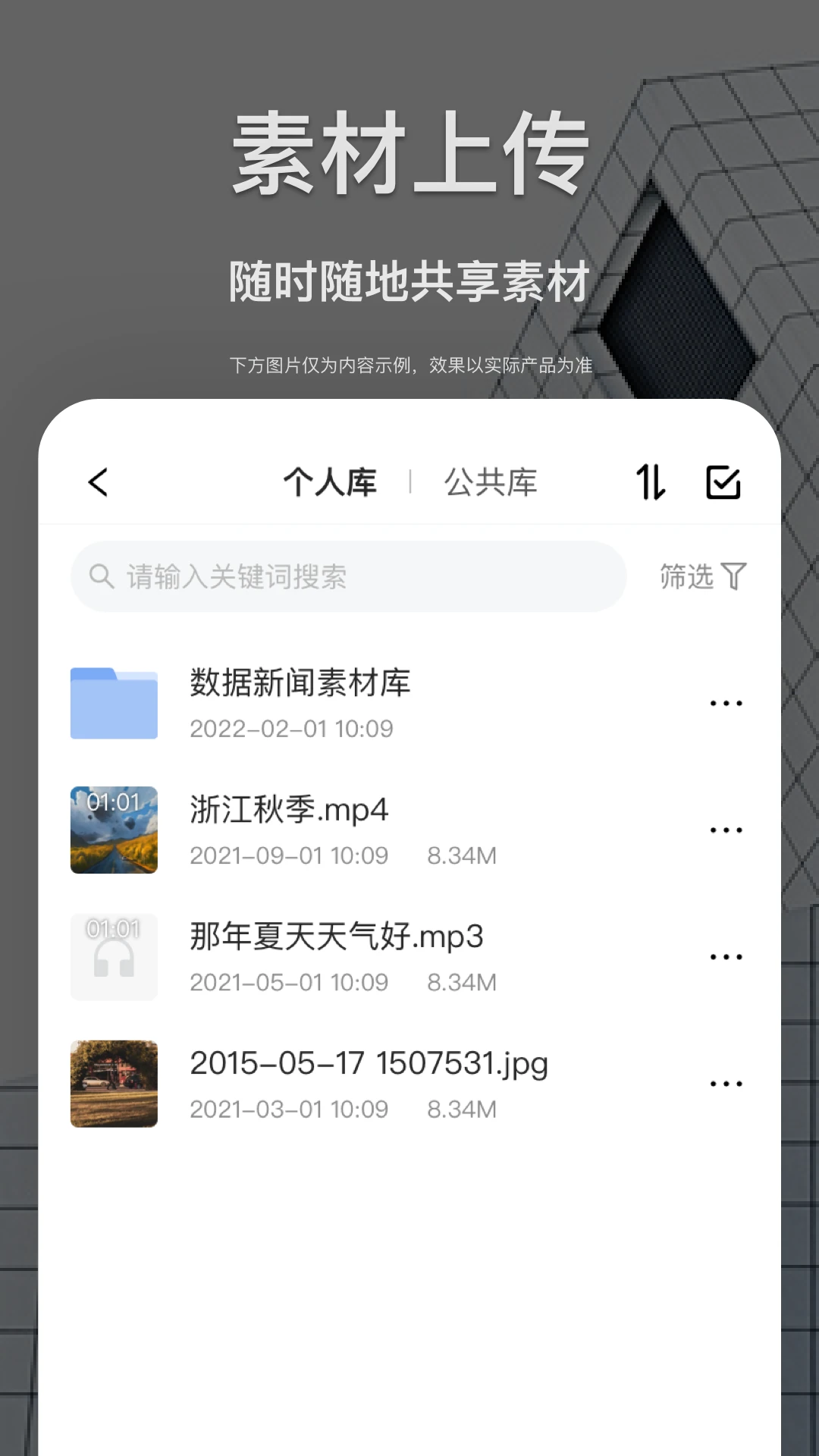
Task: Open more options for 那年夏天天气好.mp3
Action: pyautogui.click(x=727, y=955)
